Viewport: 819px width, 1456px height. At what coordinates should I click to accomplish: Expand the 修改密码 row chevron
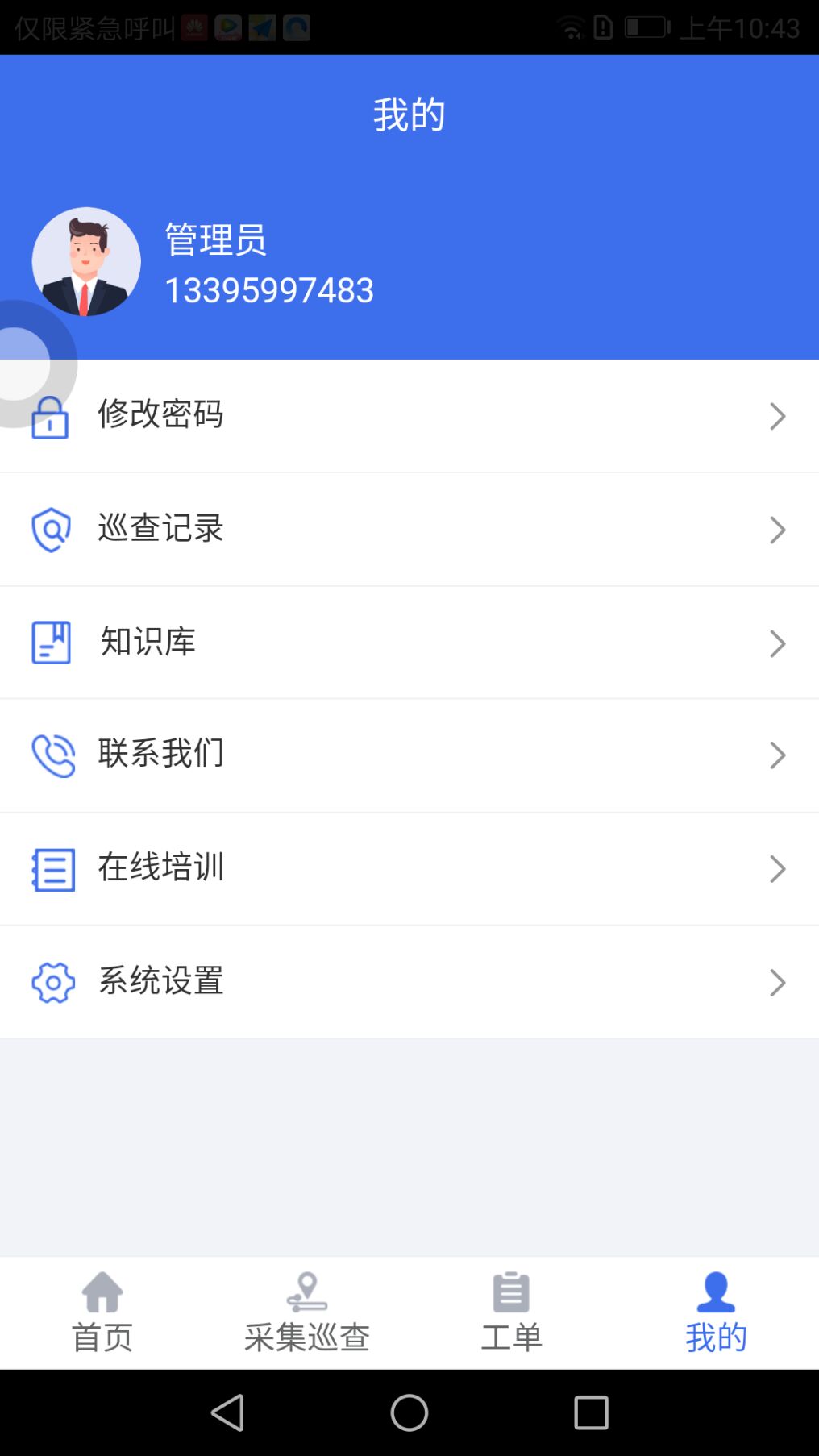coord(777,416)
